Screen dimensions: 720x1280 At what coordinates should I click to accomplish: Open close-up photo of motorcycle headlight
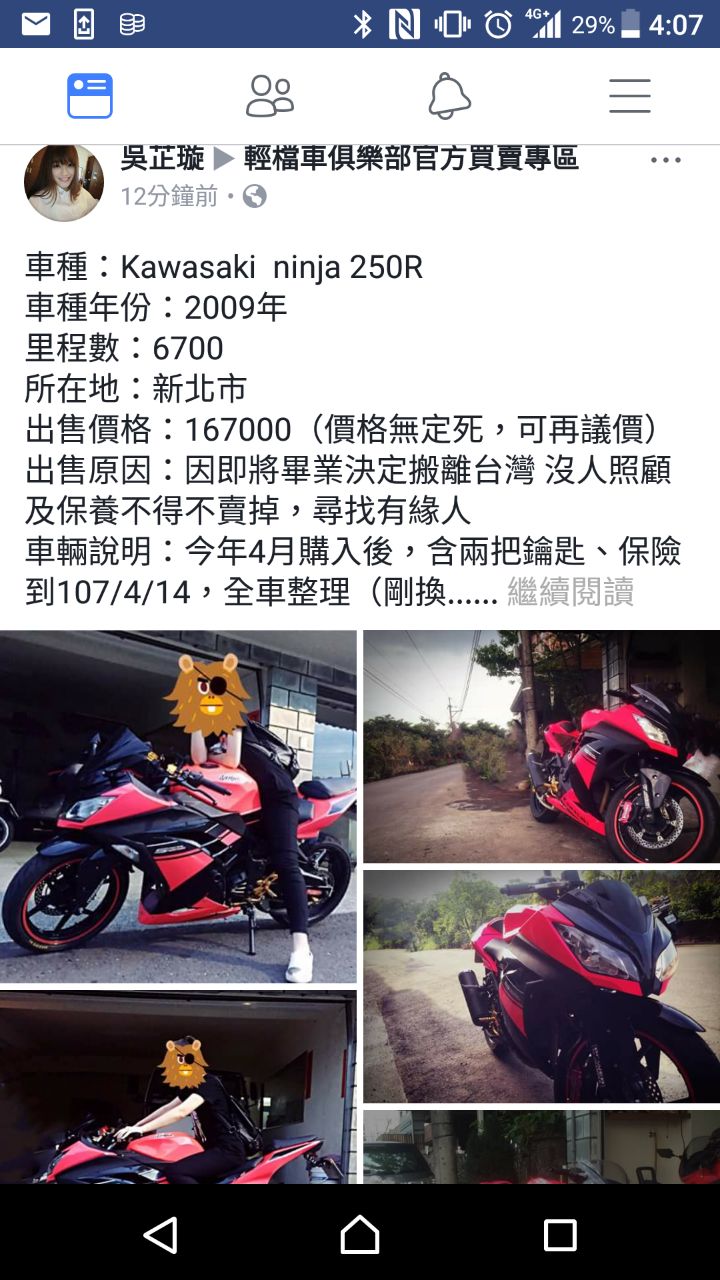541,986
